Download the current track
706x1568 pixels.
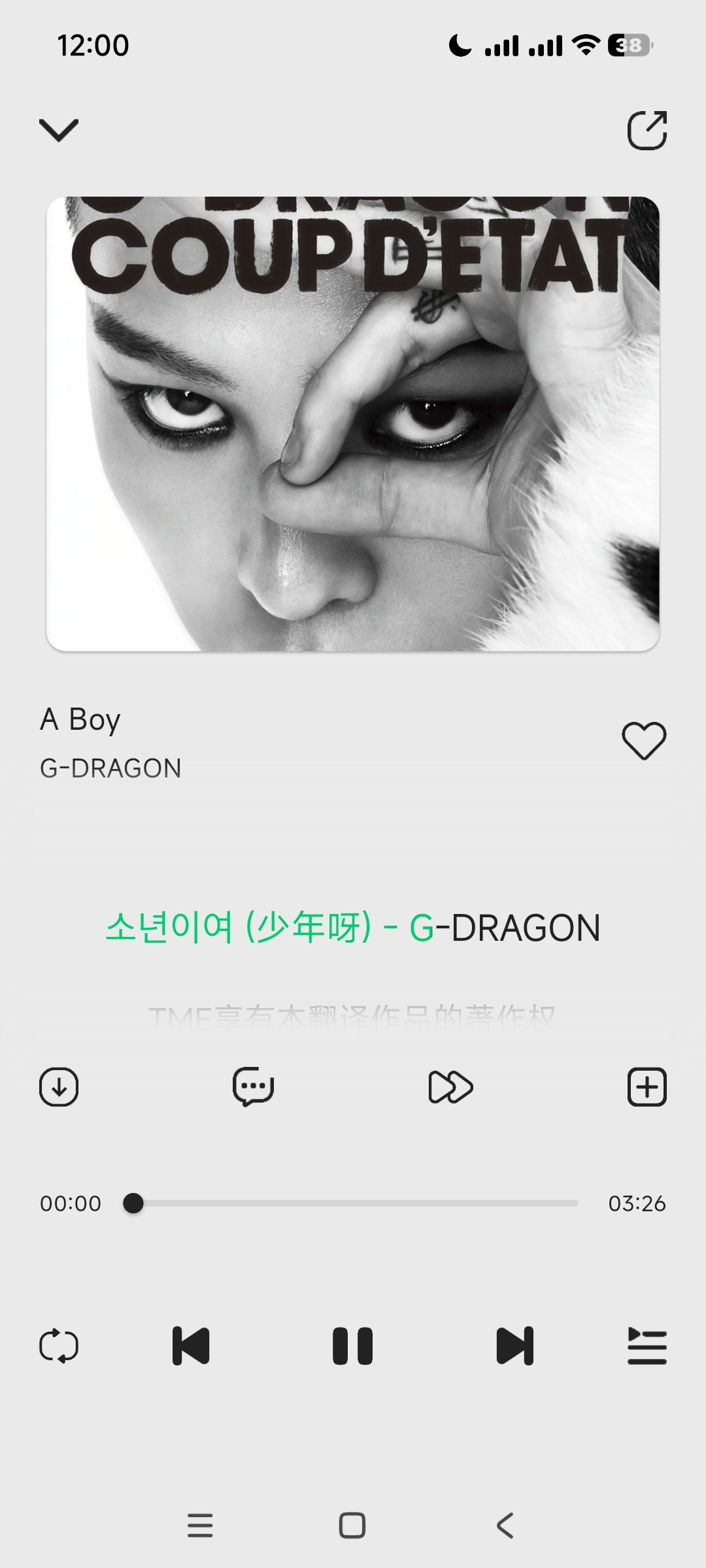59,1087
